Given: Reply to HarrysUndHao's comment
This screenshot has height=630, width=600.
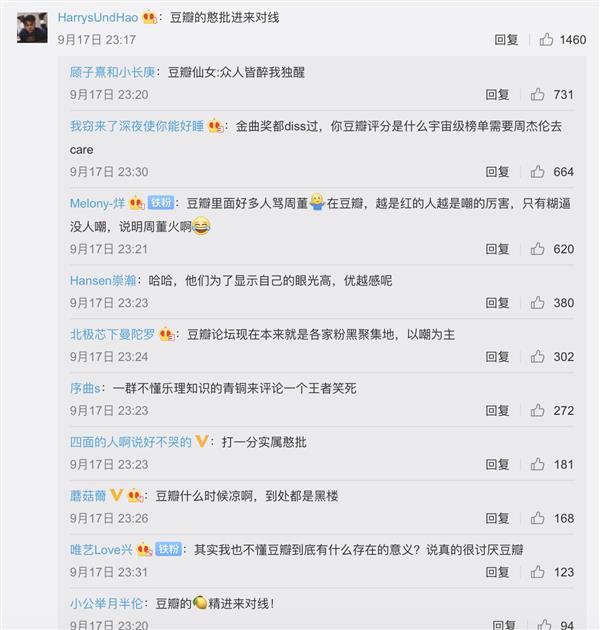Looking at the screenshot, I should (x=506, y=40).
